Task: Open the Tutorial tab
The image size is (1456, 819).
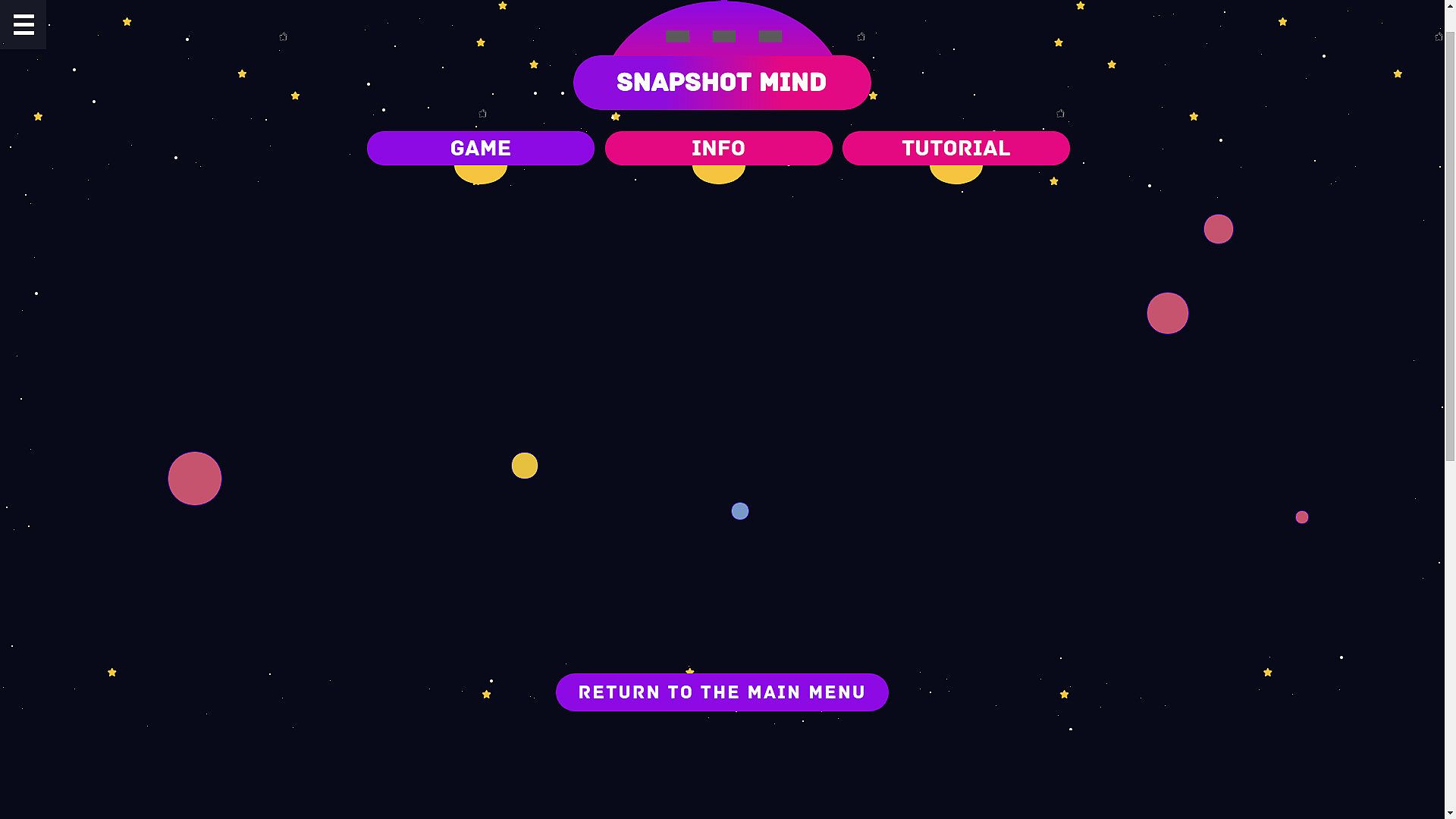Action: (955, 148)
